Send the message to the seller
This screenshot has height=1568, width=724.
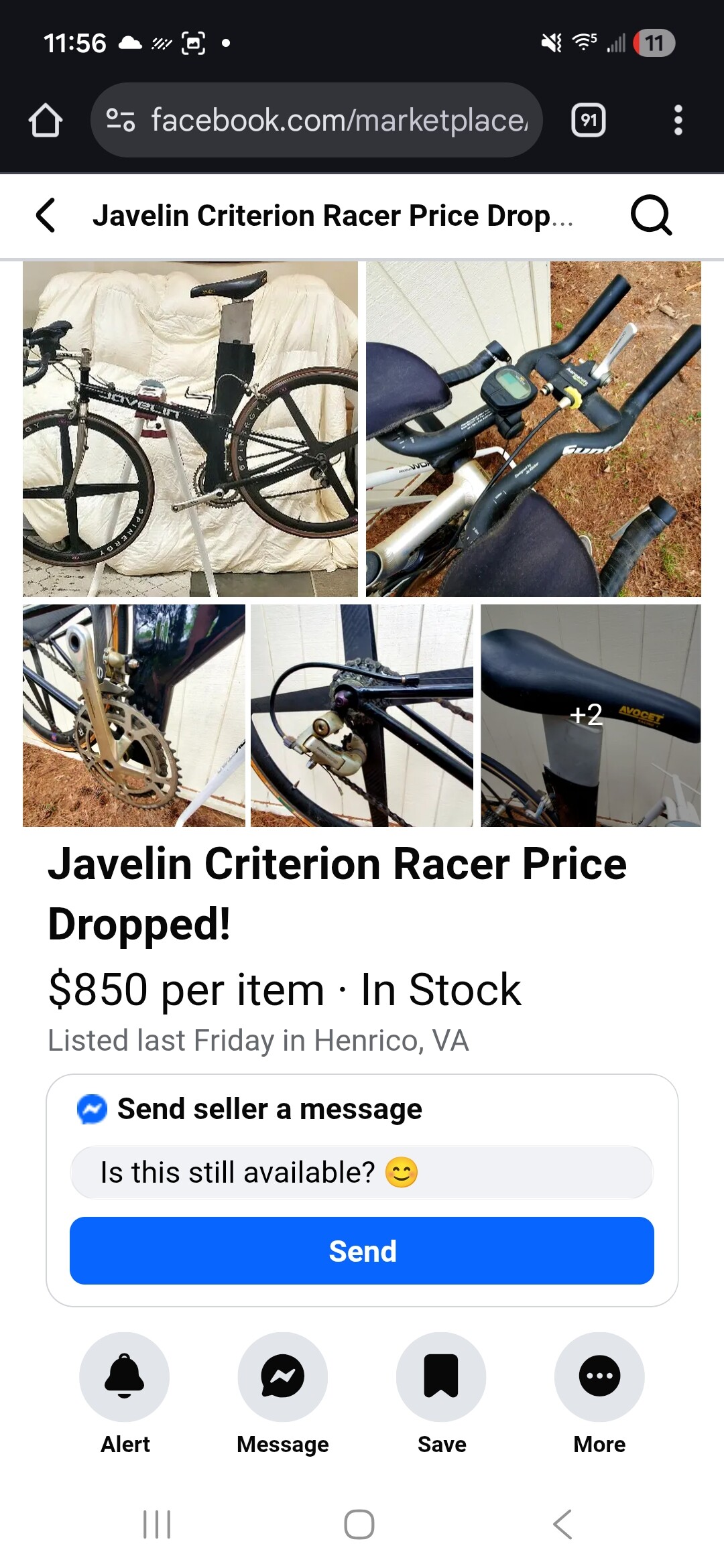pyautogui.click(x=362, y=1250)
